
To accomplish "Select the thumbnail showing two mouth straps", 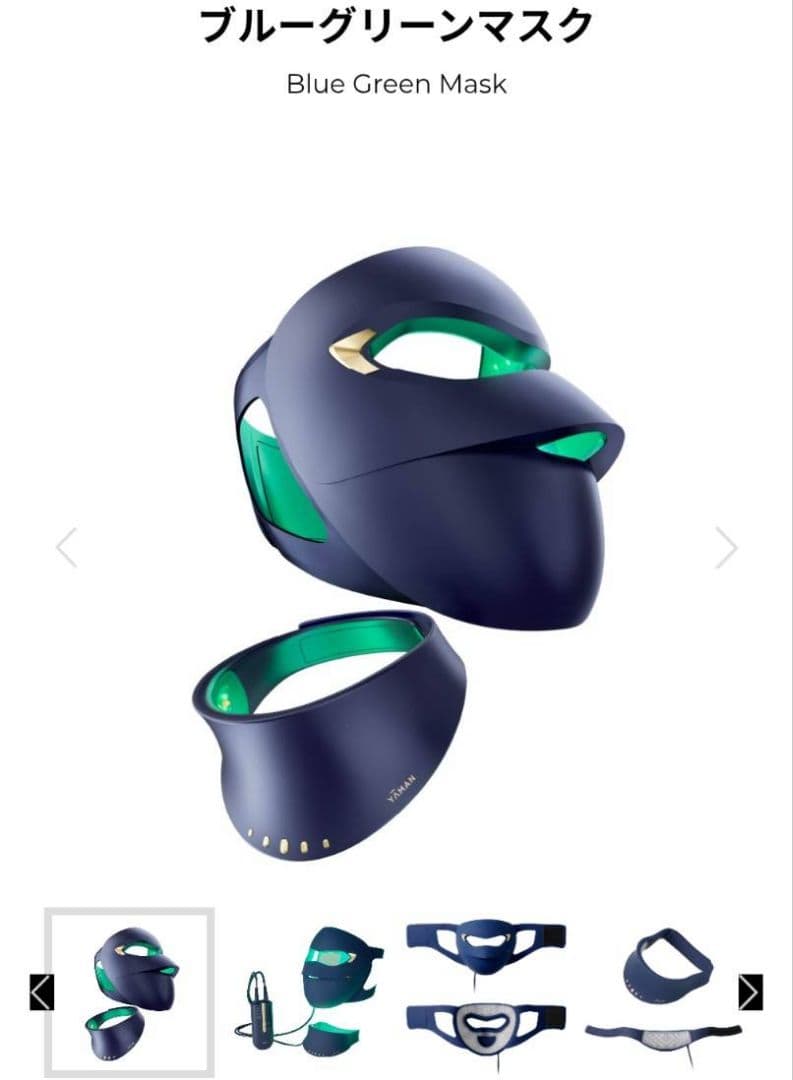I will tap(486, 993).
